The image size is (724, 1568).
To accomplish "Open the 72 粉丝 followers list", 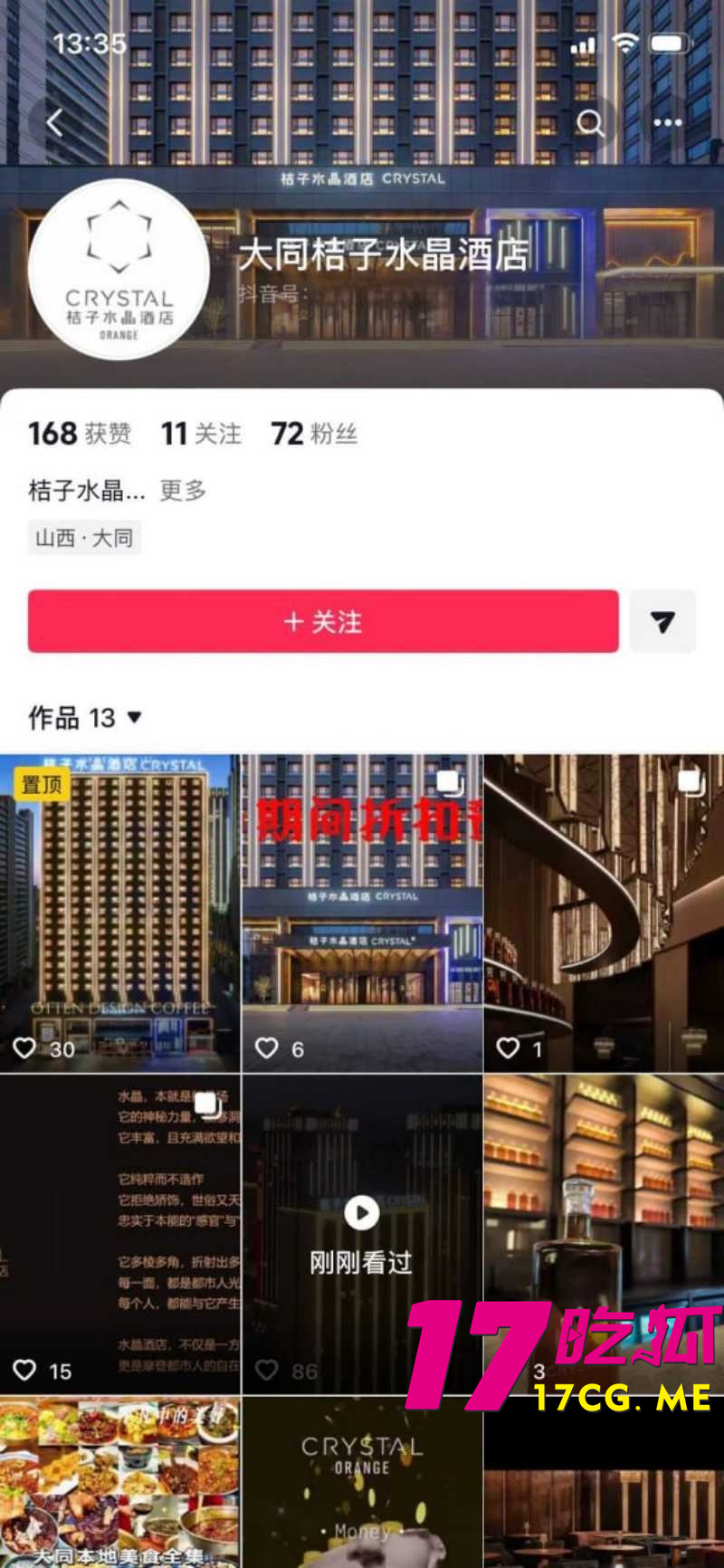I will pyautogui.click(x=314, y=434).
